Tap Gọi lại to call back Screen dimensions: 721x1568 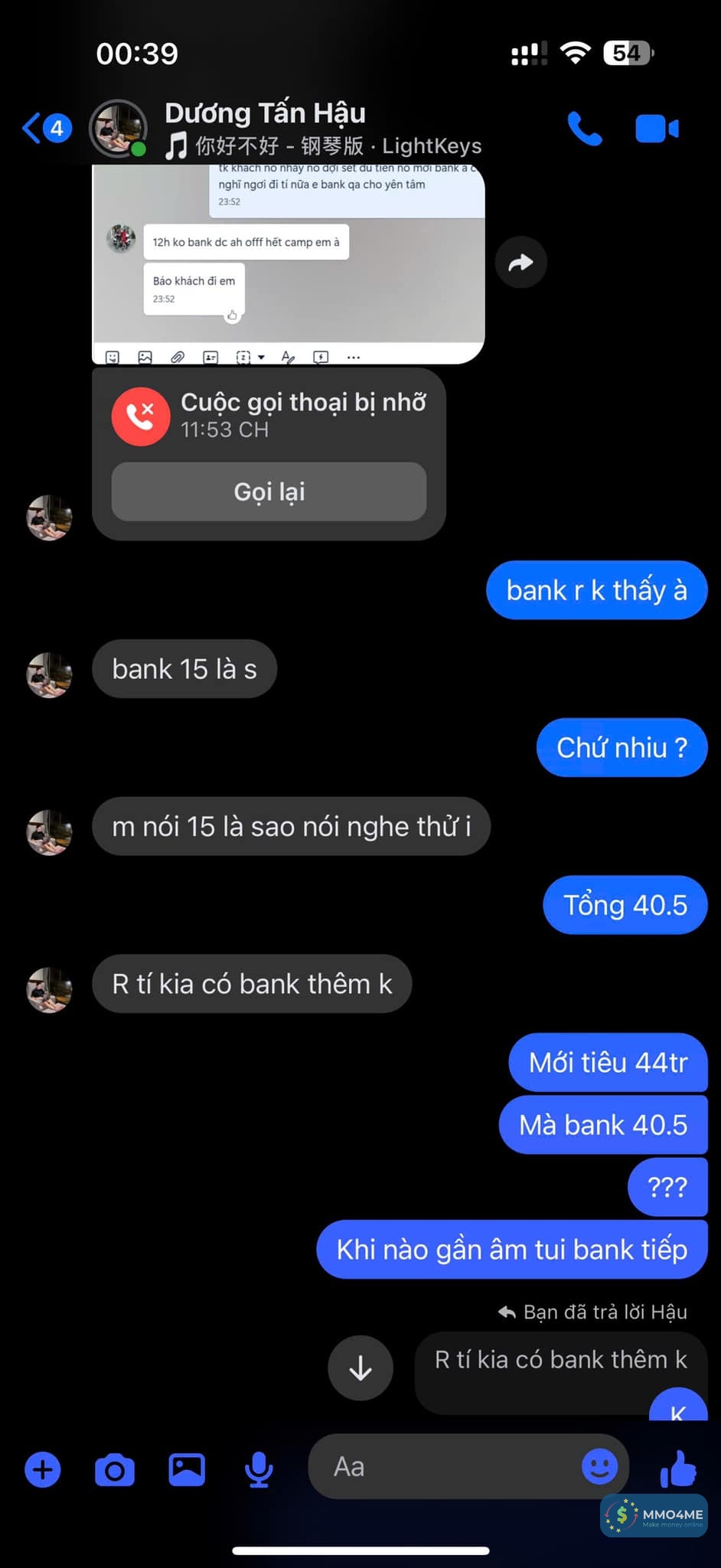(x=269, y=492)
